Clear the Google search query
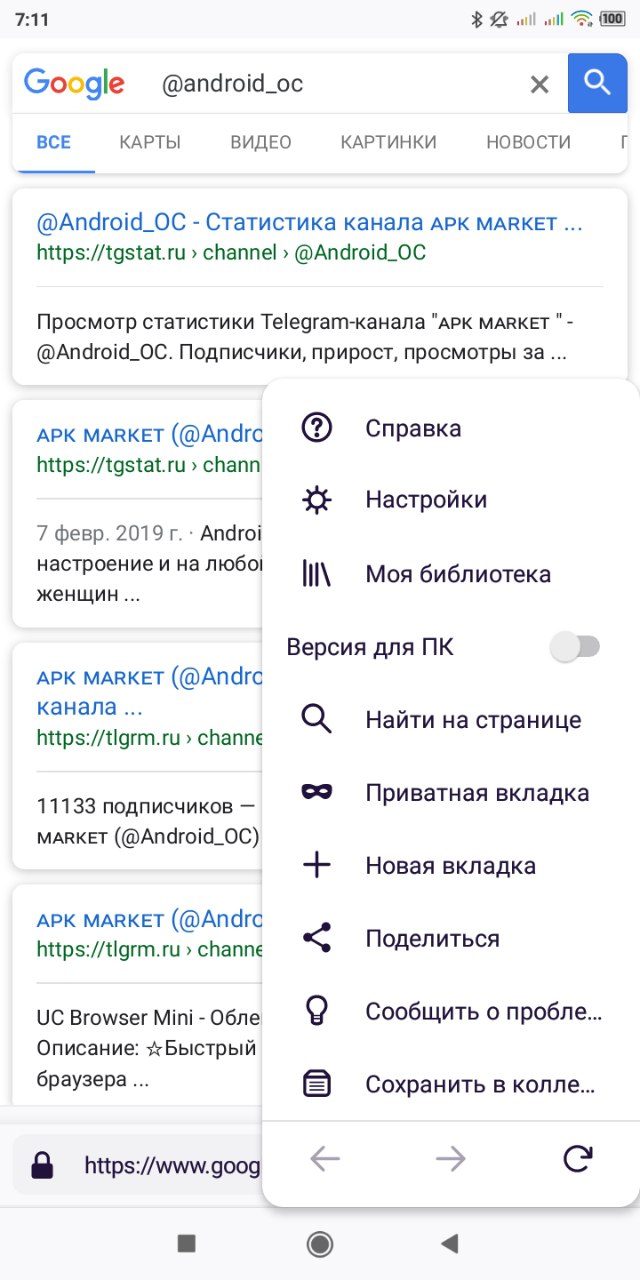 click(539, 84)
